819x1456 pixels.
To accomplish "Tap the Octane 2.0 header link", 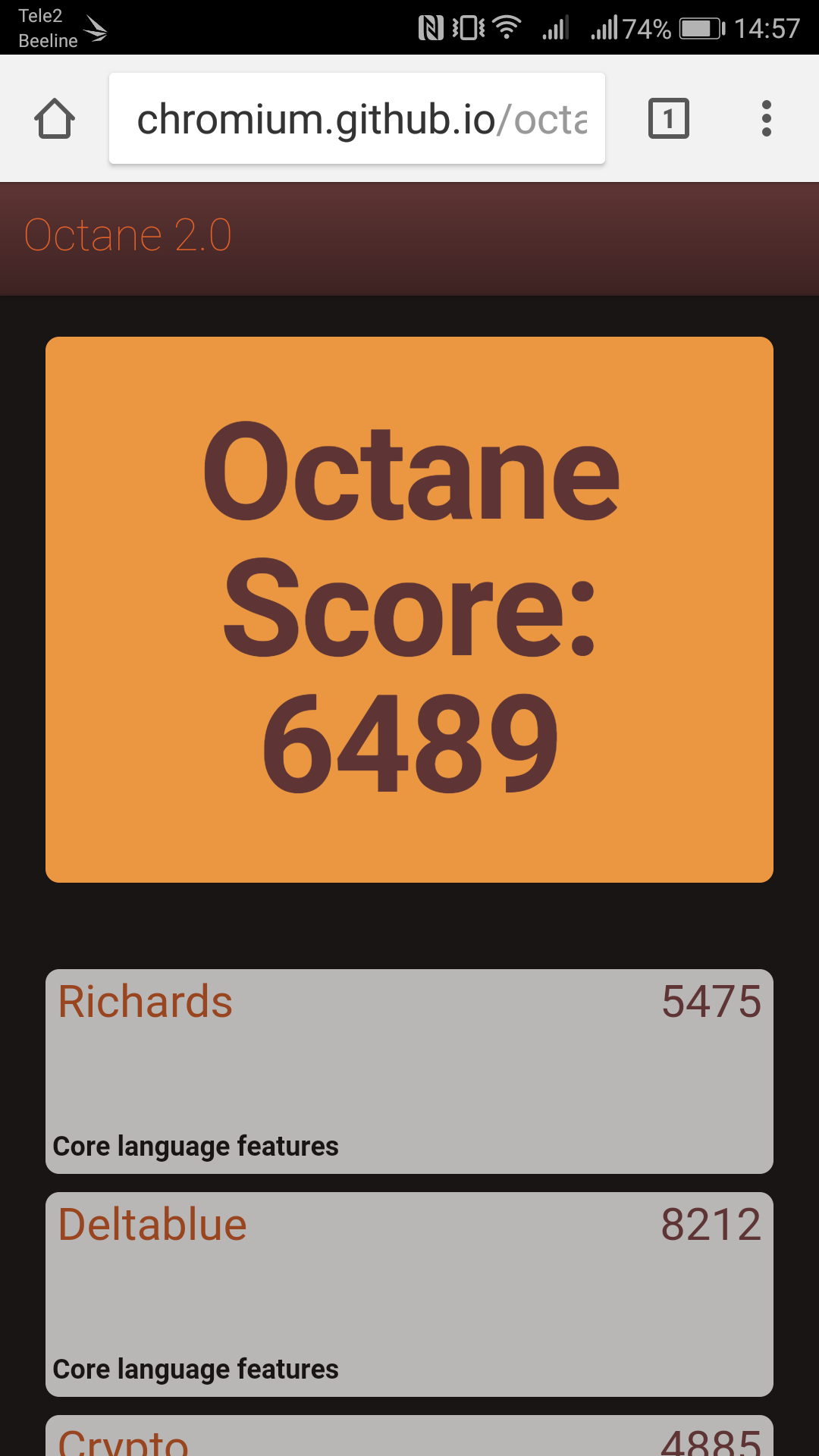I will (127, 235).
